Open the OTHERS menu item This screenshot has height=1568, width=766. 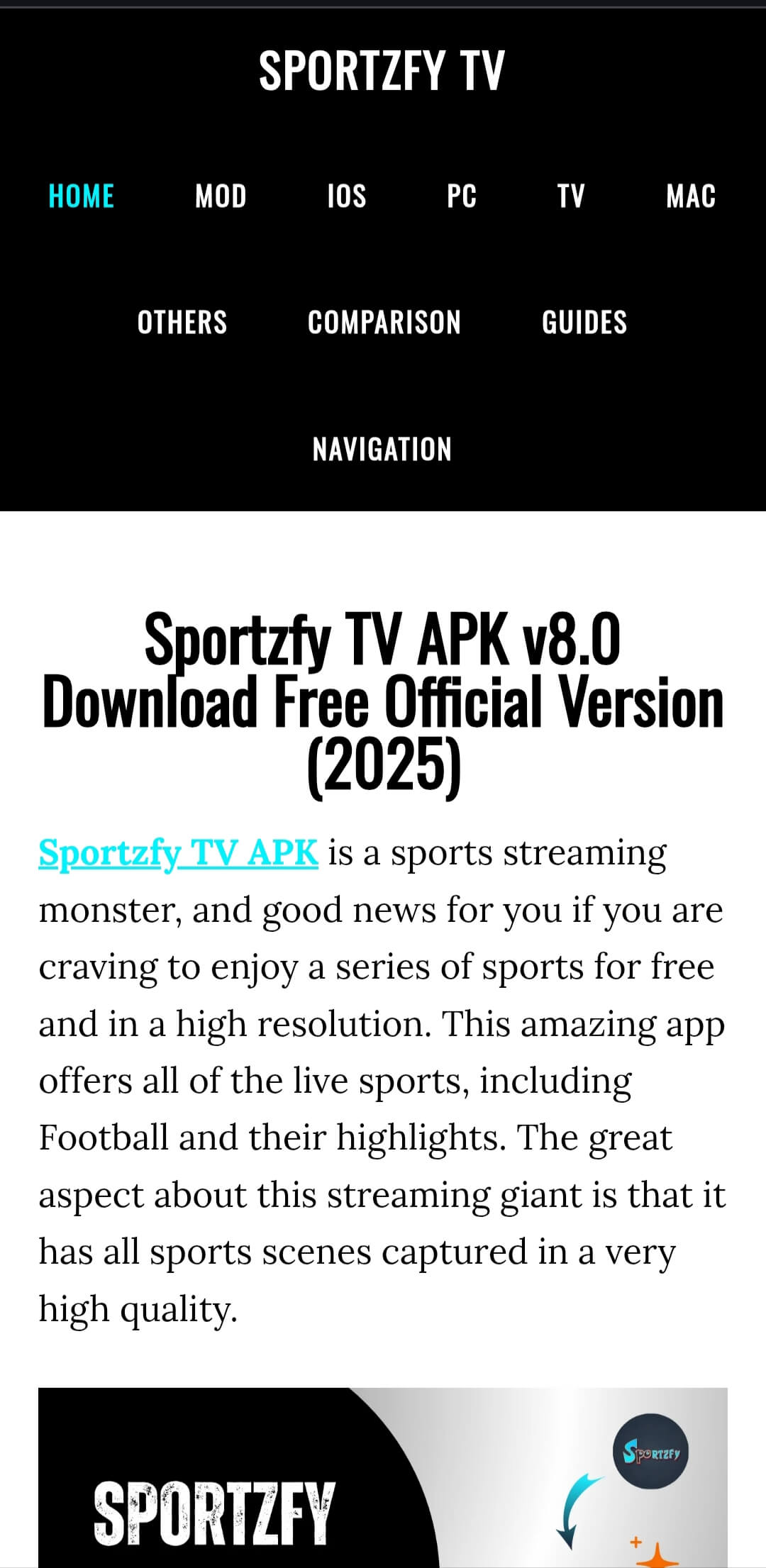(x=182, y=323)
